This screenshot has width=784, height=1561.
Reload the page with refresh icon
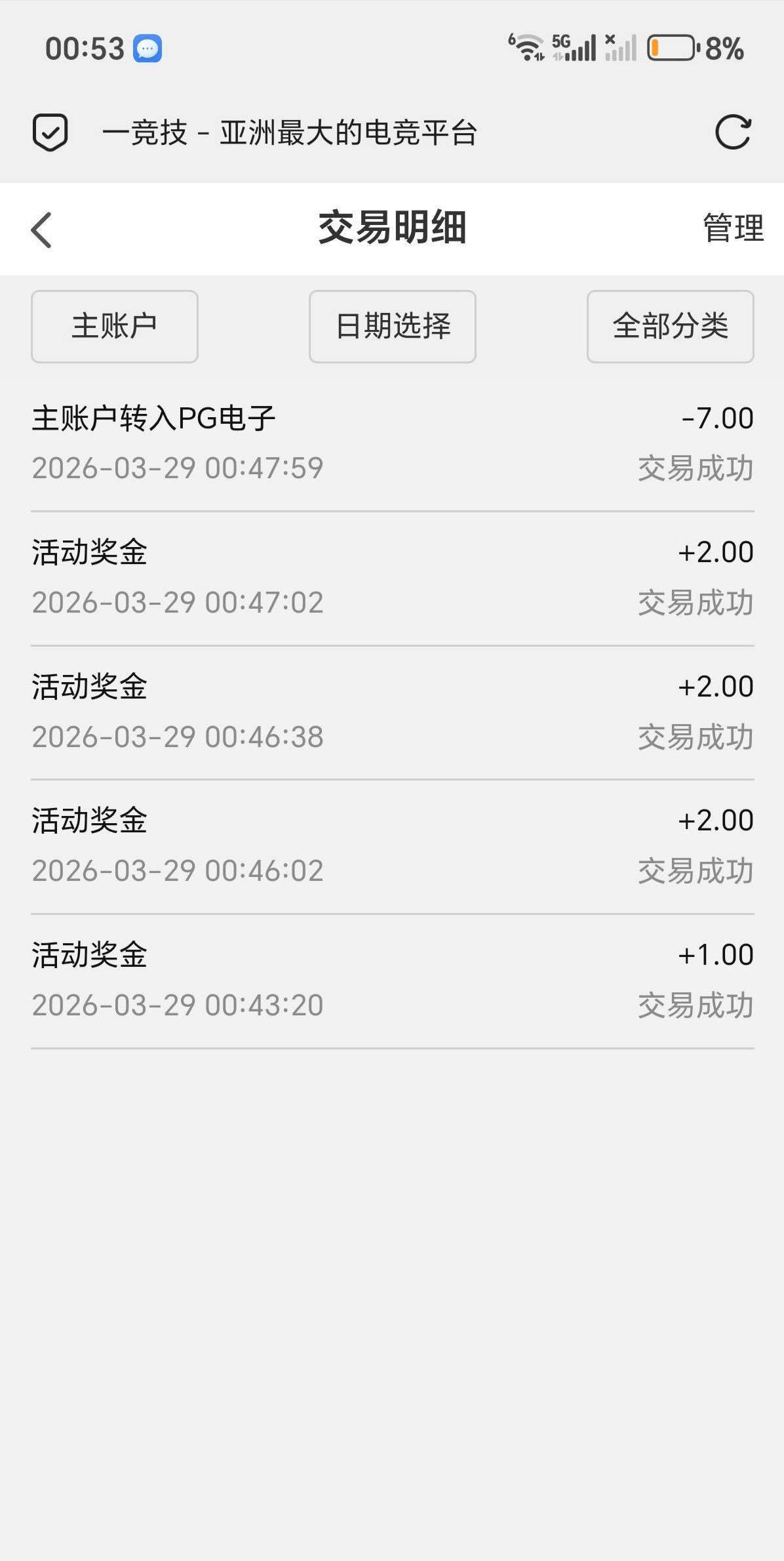(x=732, y=132)
